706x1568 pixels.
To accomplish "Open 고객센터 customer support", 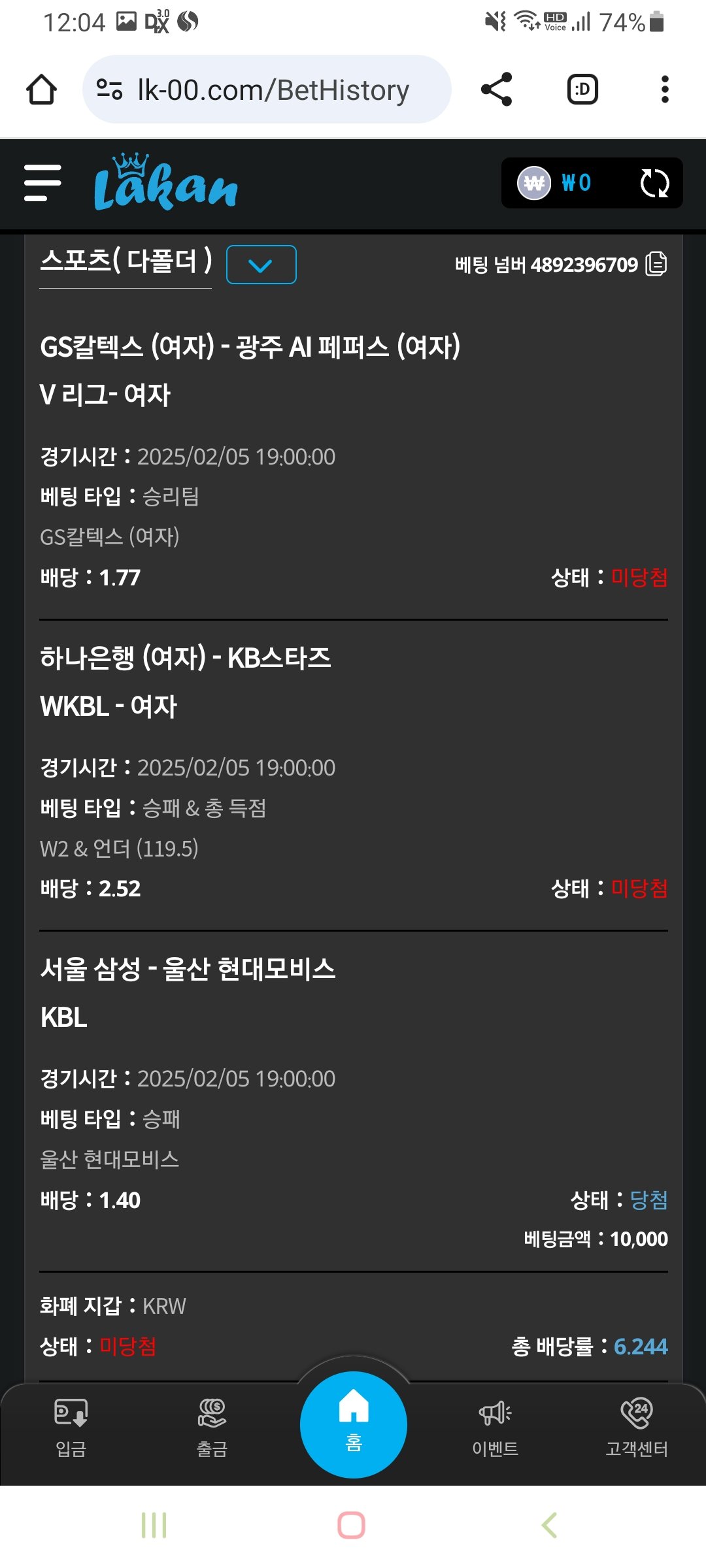I will (x=637, y=1428).
